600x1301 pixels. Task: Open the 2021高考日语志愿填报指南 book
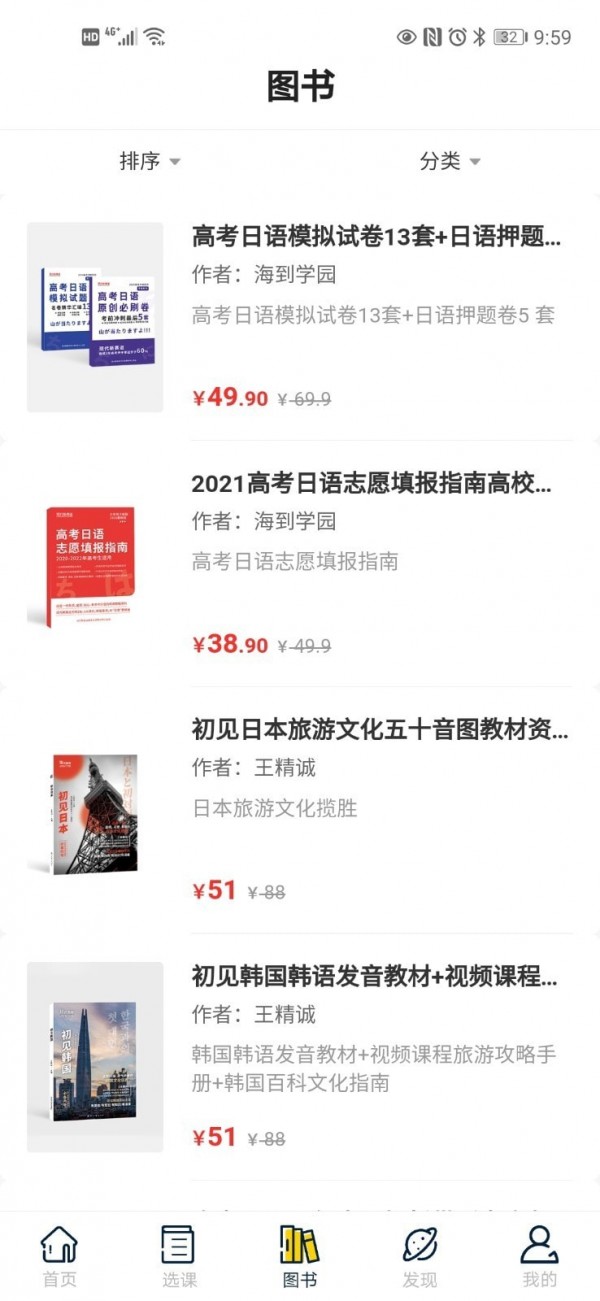click(x=300, y=564)
